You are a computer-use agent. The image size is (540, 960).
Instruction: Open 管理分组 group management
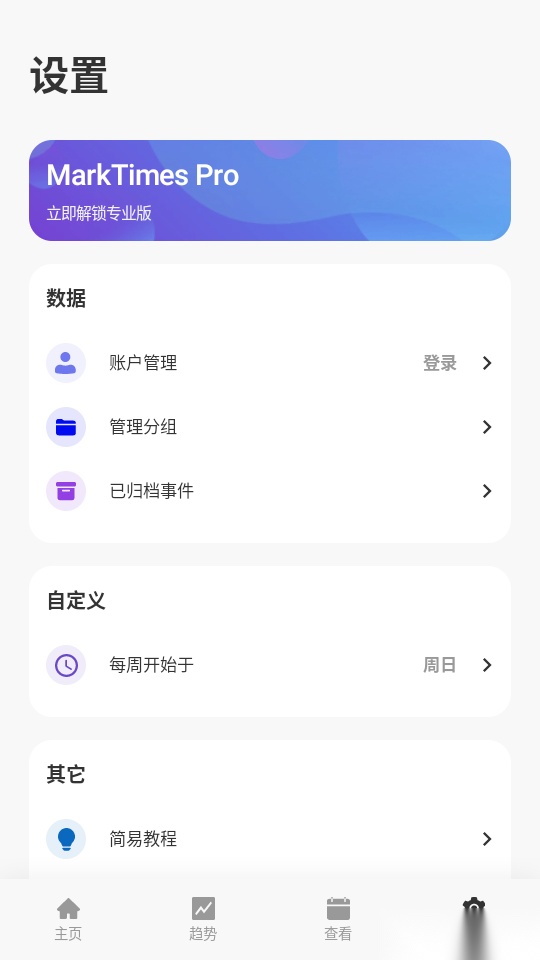[270, 427]
